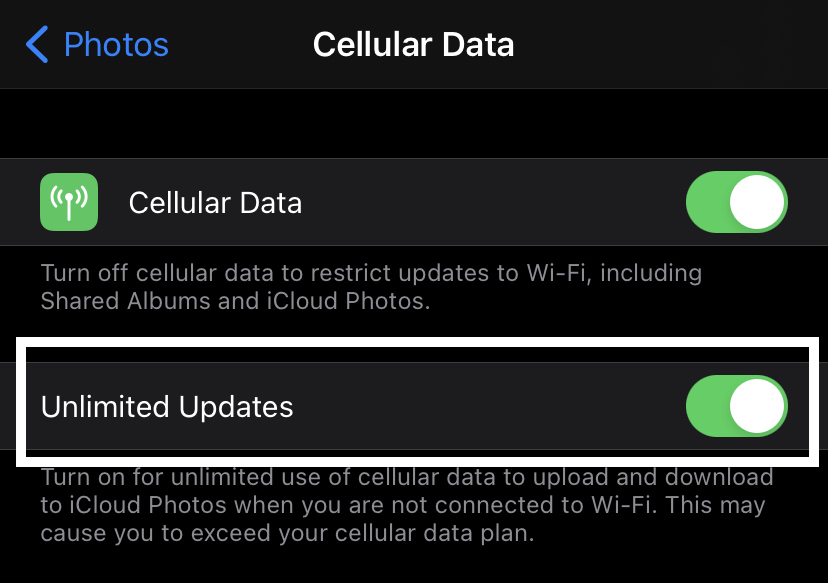Disable the Unlimited Updates switch
828x583 pixels.
point(736,407)
